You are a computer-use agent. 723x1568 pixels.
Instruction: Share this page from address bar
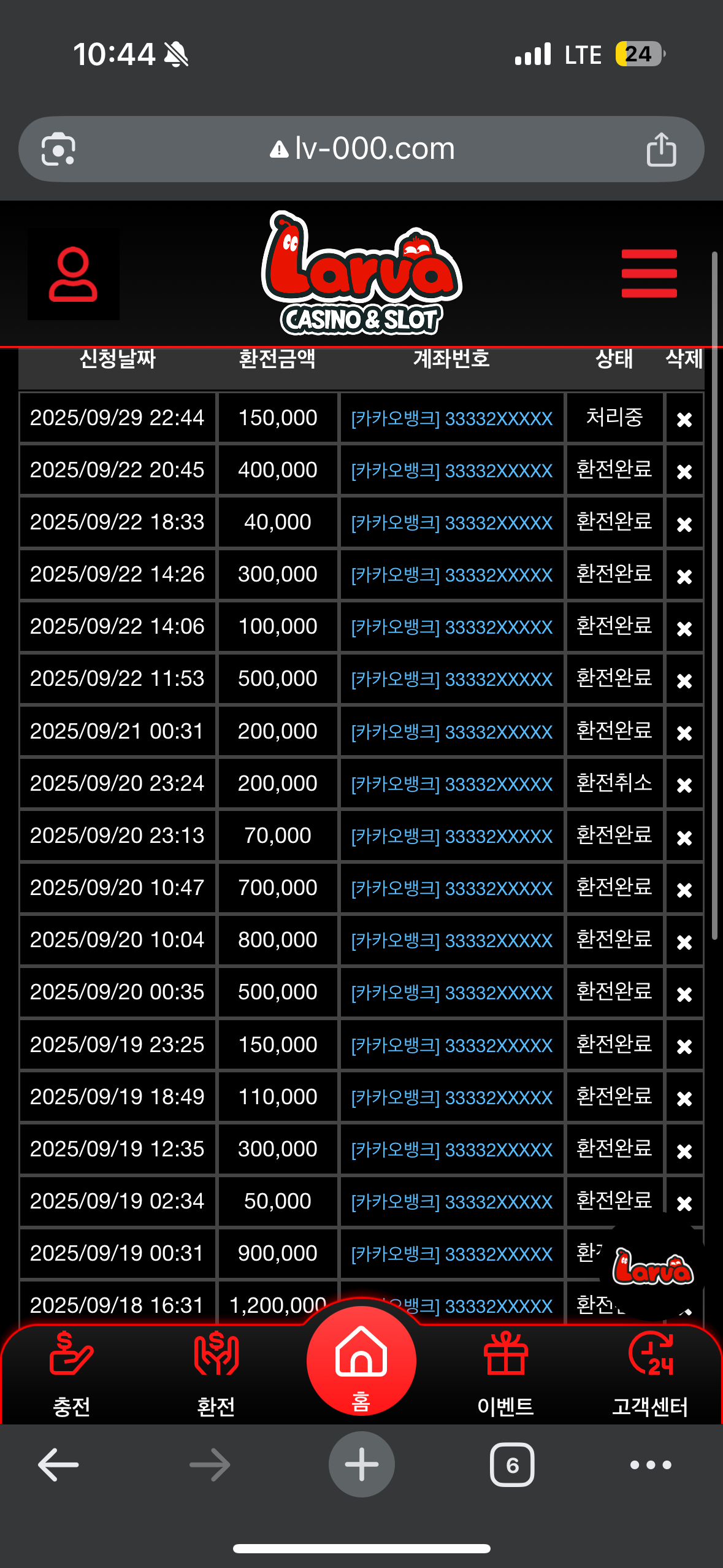pyautogui.click(x=661, y=149)
